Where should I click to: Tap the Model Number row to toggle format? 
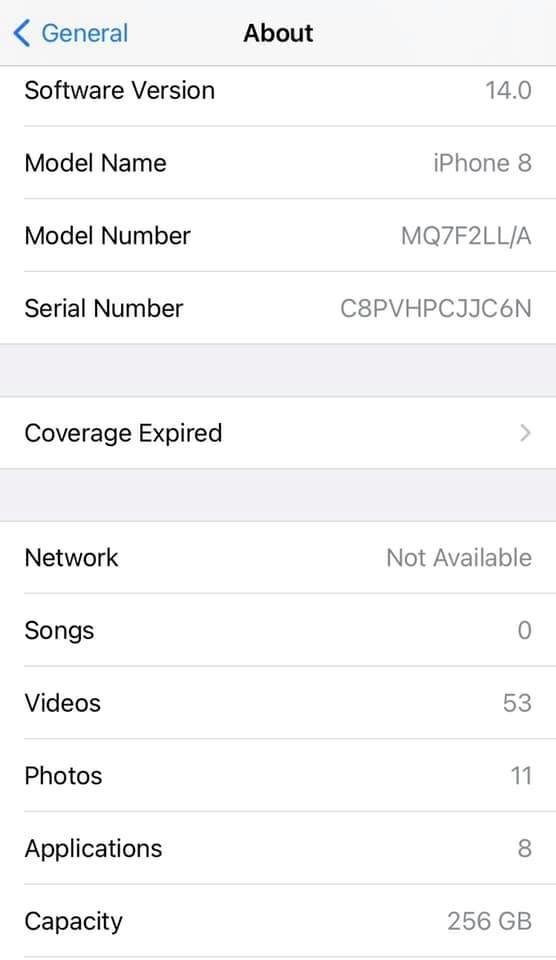point(278,236)
